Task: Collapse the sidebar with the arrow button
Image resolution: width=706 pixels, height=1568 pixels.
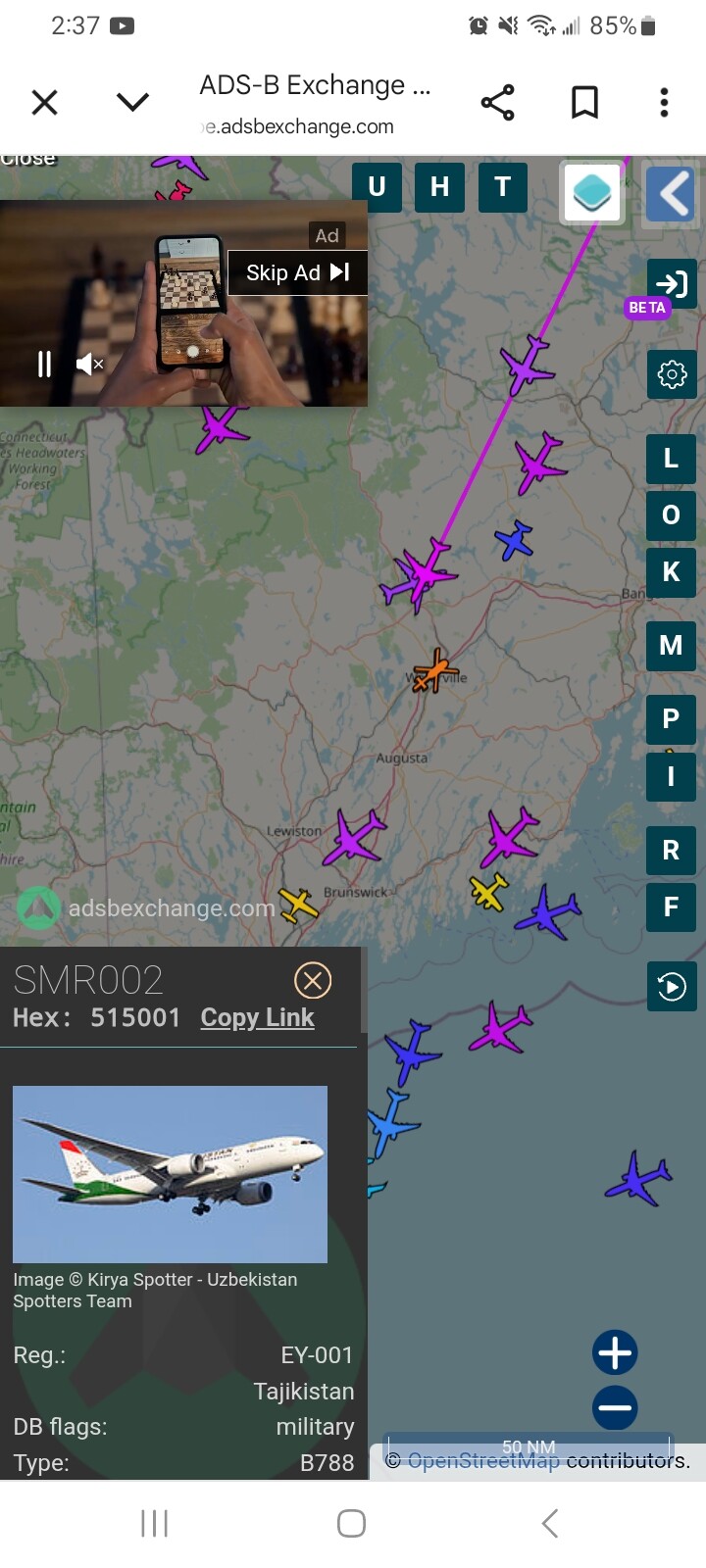Action: (672, 194)
